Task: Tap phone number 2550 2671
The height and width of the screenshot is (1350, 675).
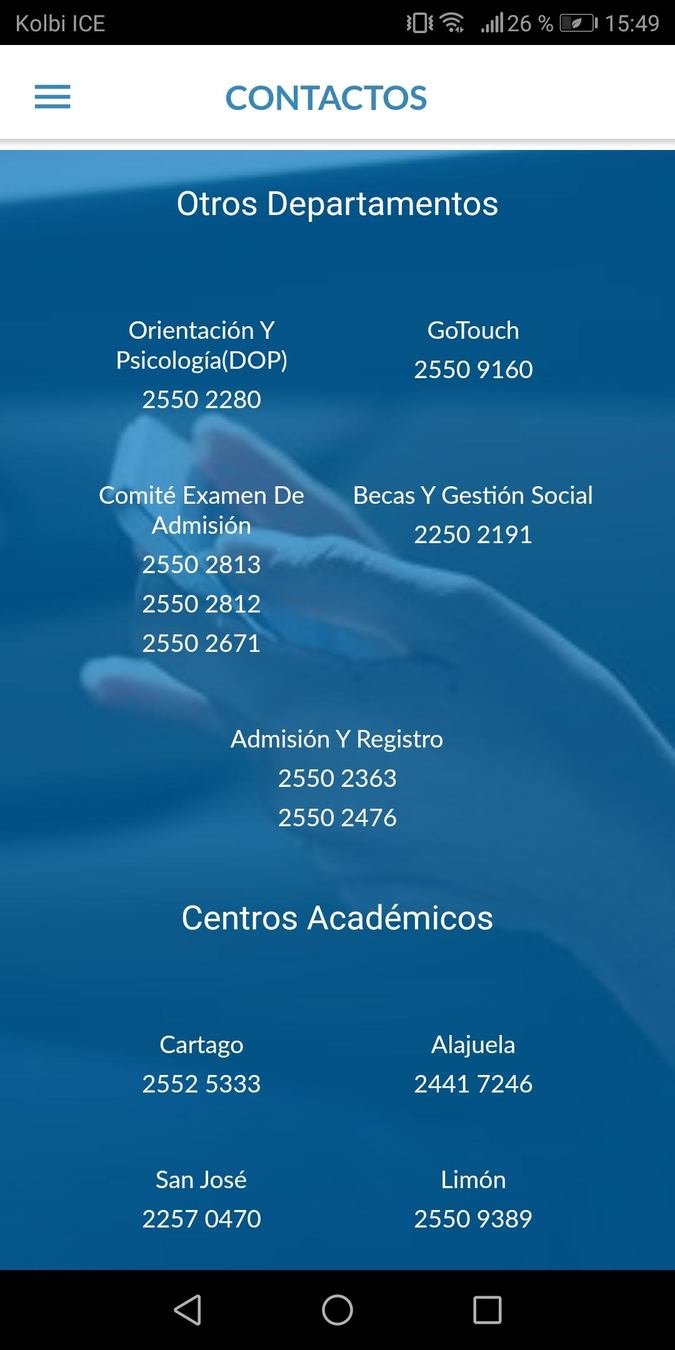Action: (201, 643)
